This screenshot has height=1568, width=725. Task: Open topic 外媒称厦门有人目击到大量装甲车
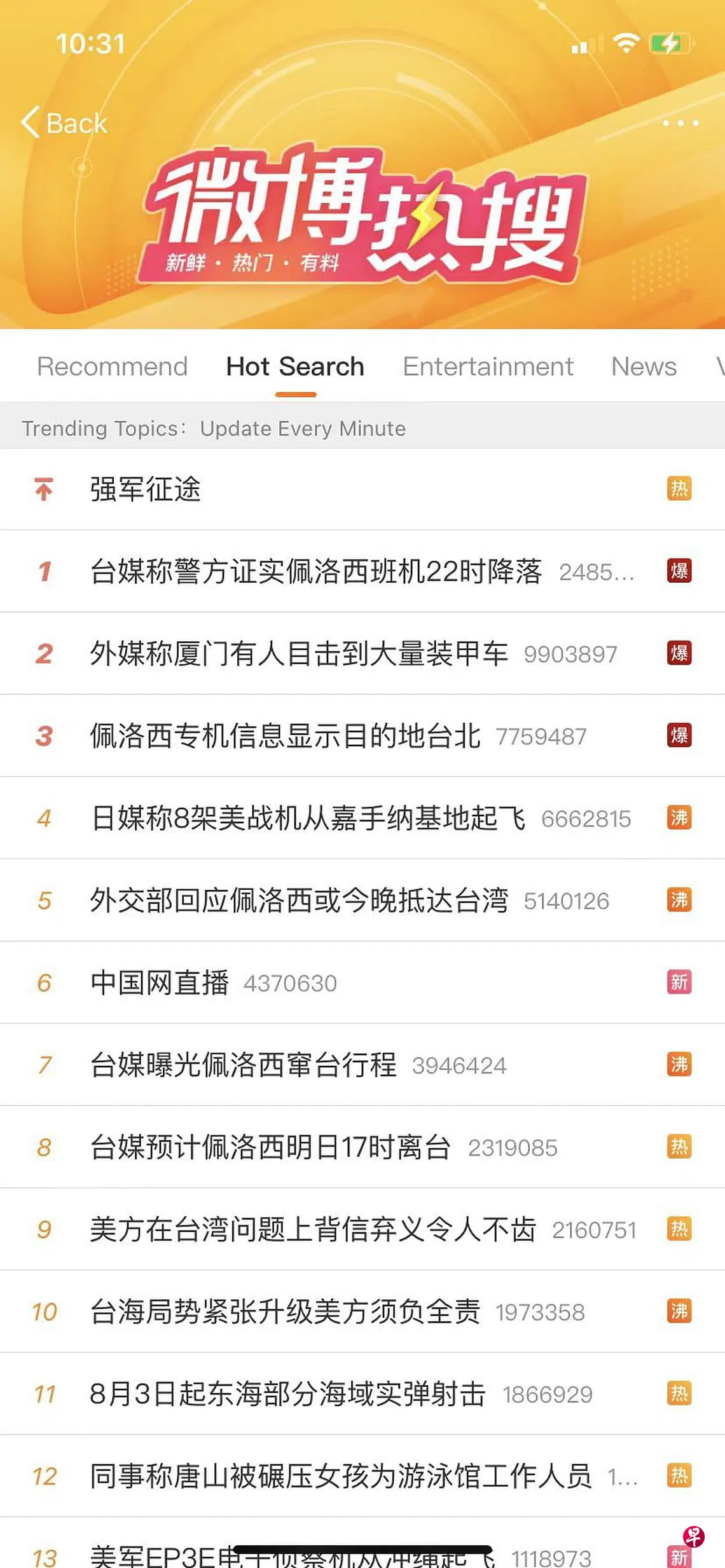(299, 653)
